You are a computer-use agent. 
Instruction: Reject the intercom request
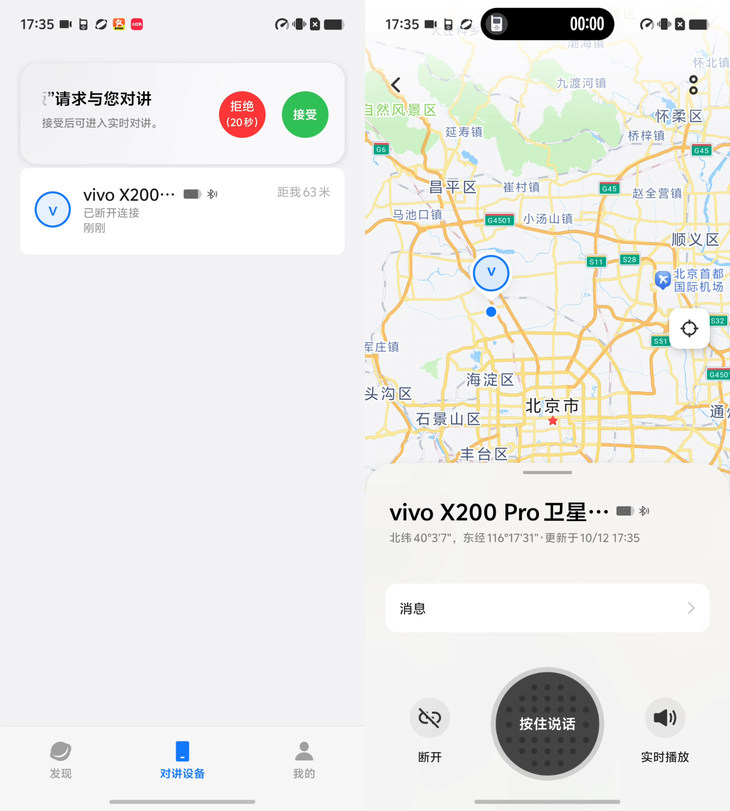coord(242,115)
